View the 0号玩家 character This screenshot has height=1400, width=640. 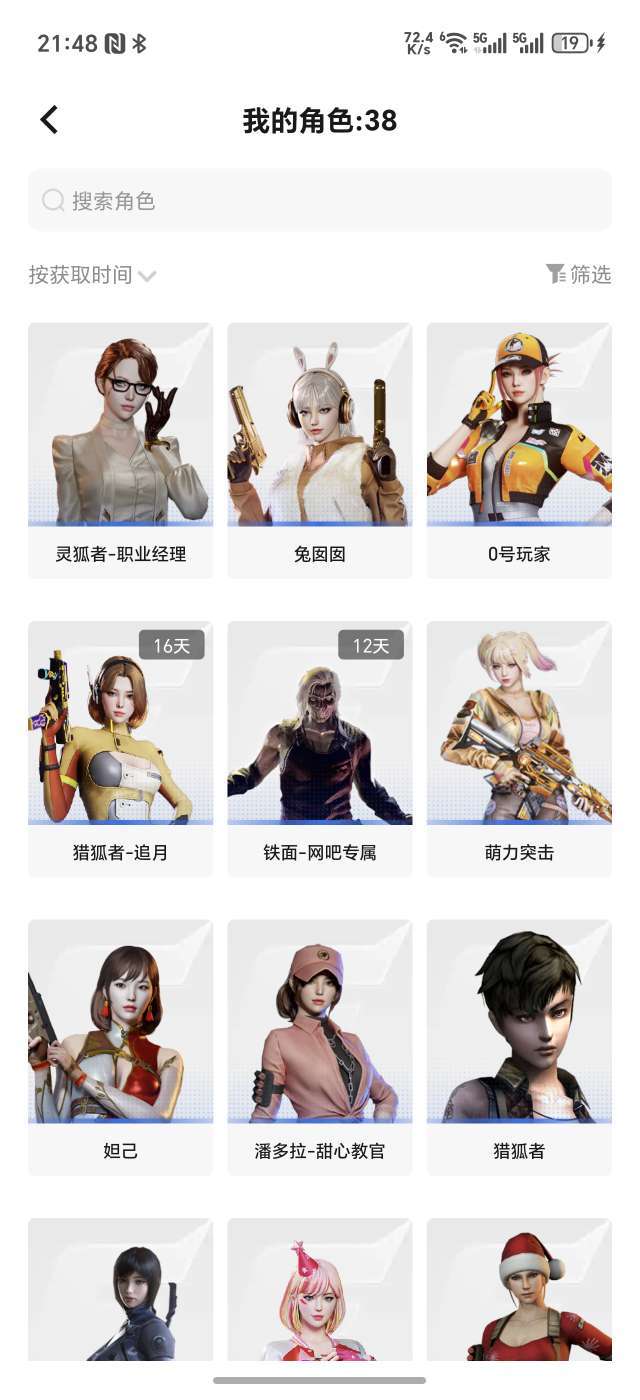[519, 450]
